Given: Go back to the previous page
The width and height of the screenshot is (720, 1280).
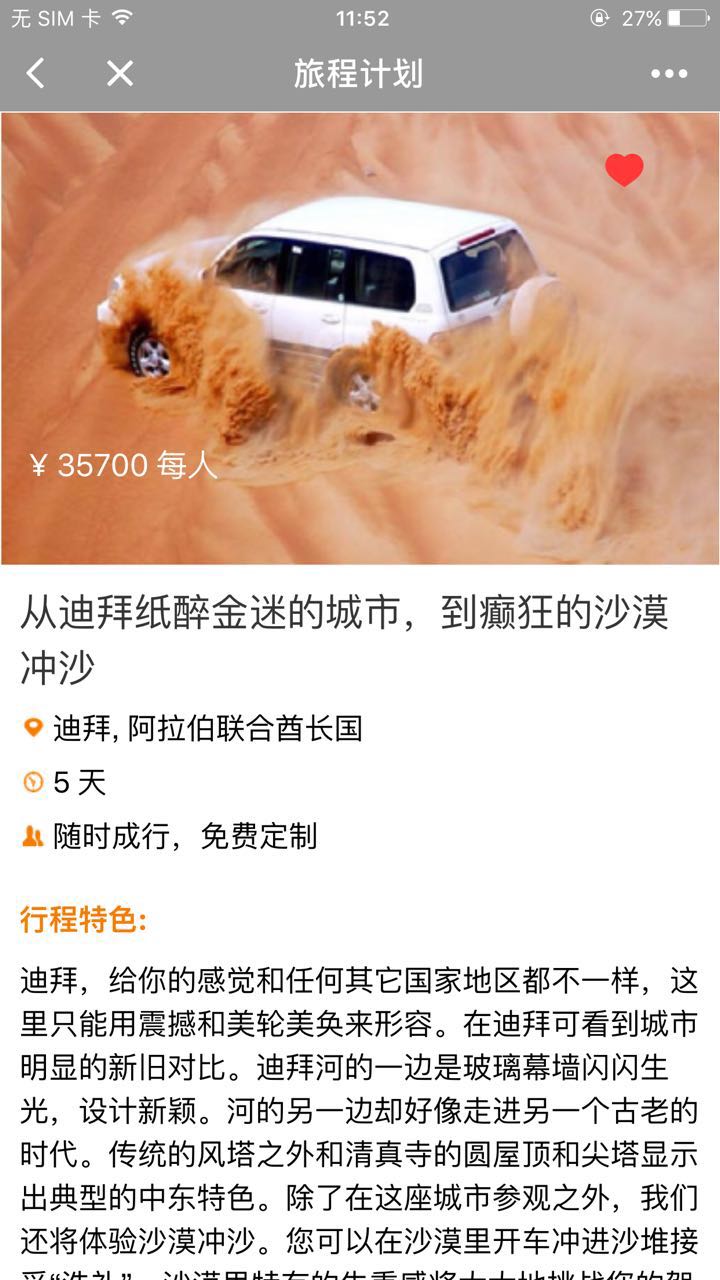Looking at the screenshot, I should 36,73.
